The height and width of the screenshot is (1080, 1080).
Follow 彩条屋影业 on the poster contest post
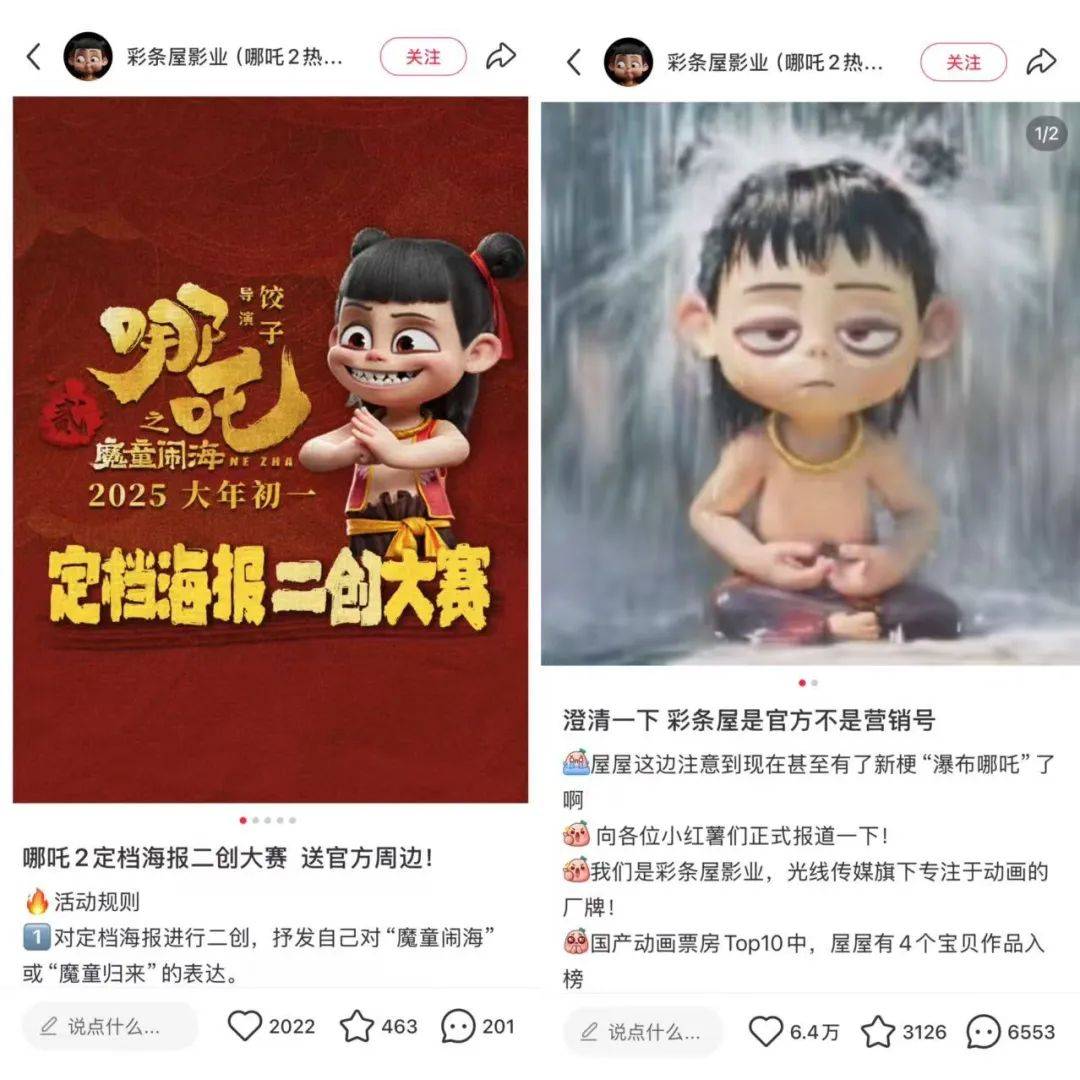point(423,57)
